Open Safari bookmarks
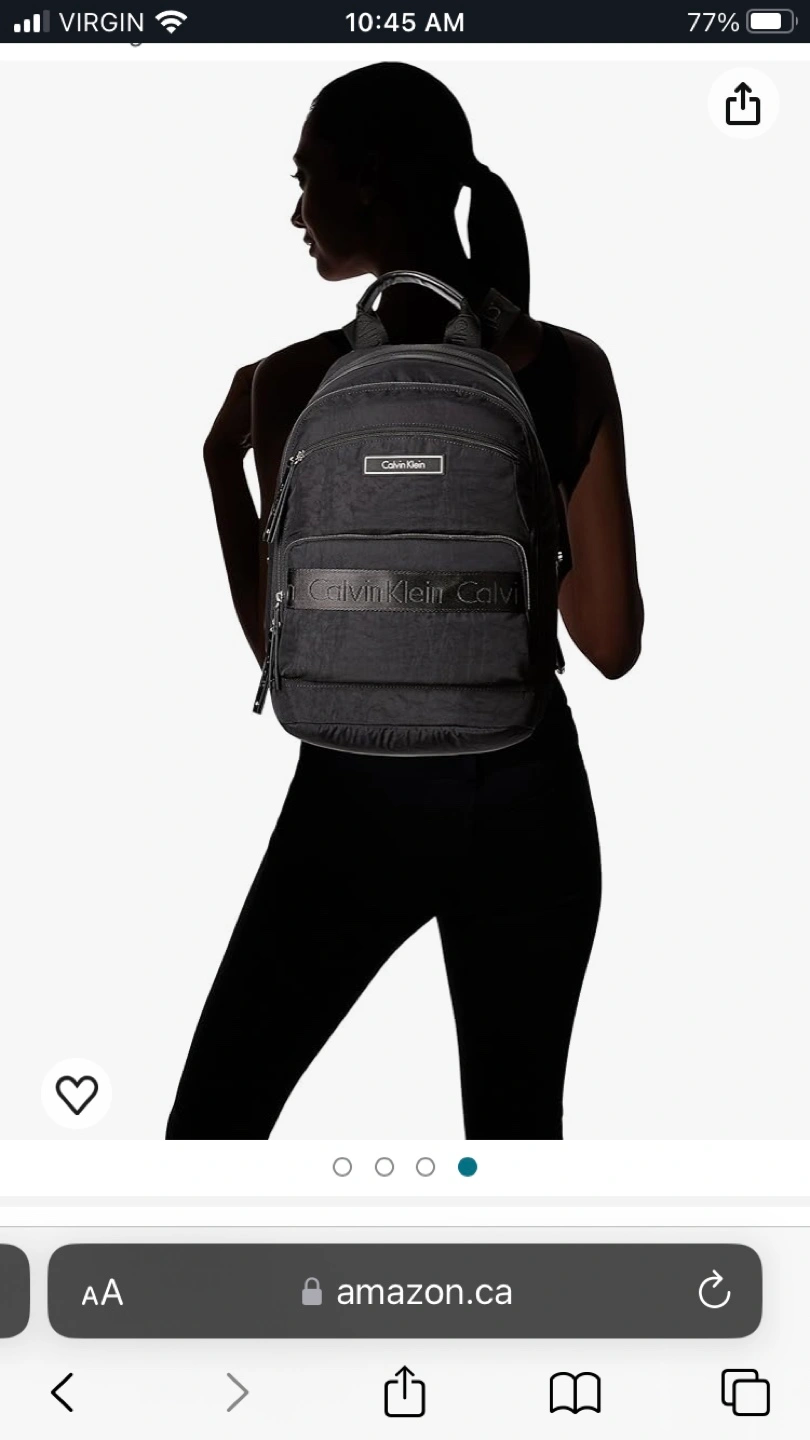The image size is (810, 1440). click(x=575, y=1393)
